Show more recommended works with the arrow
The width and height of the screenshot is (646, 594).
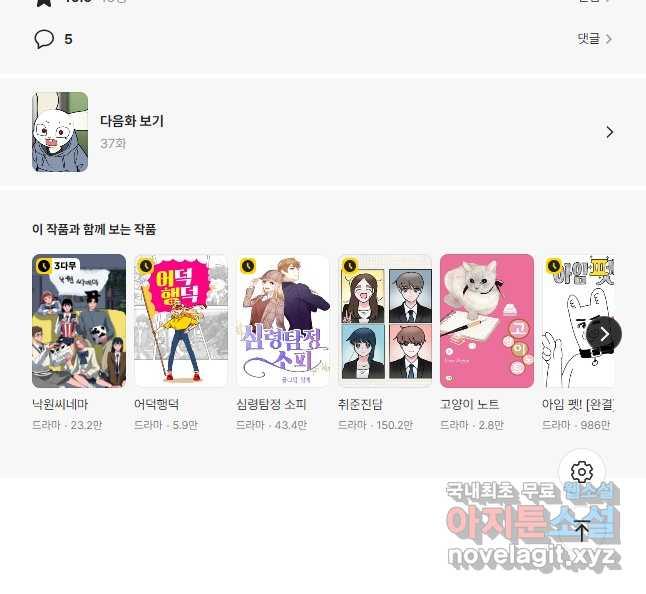click(604, 333)
